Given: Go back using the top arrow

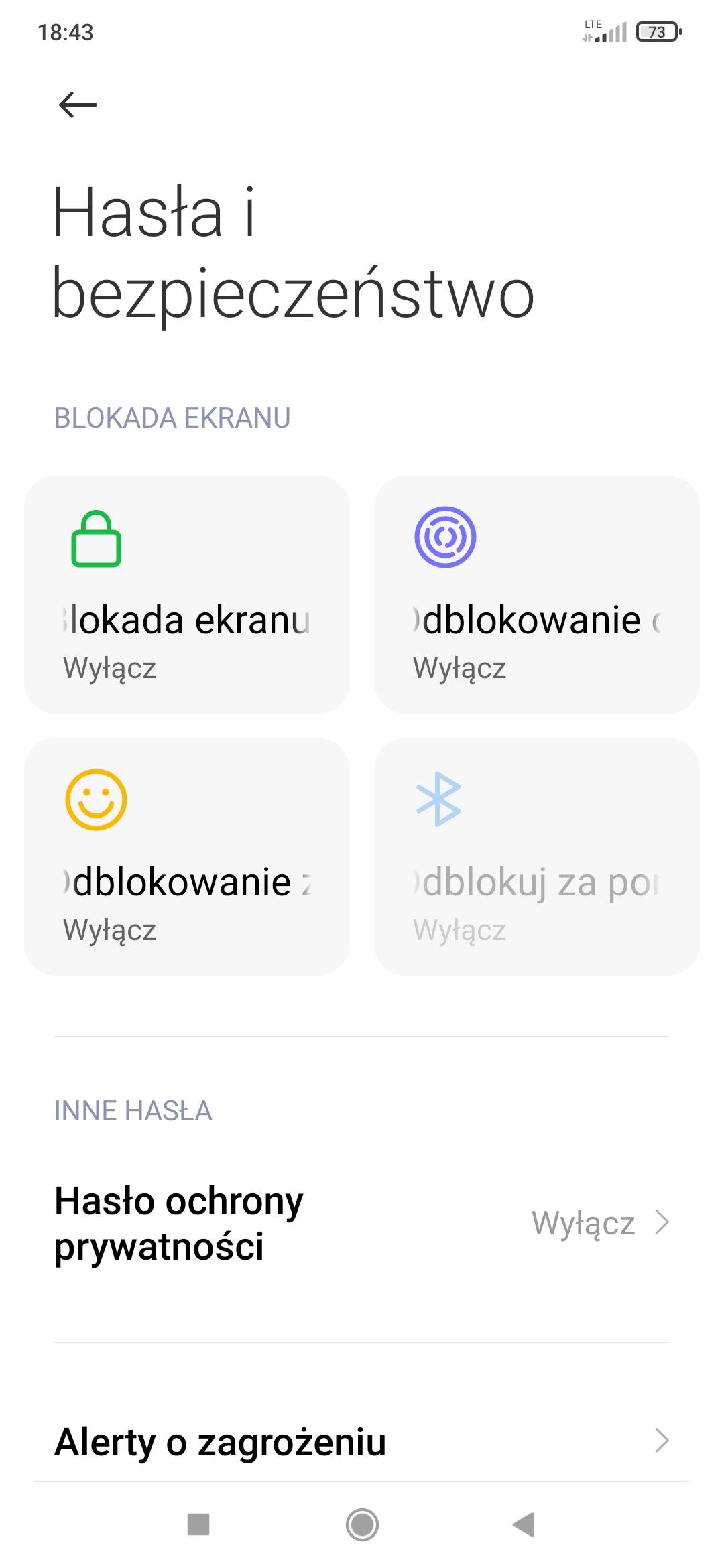Looking at the screenshot, I should tap(78, 105).
